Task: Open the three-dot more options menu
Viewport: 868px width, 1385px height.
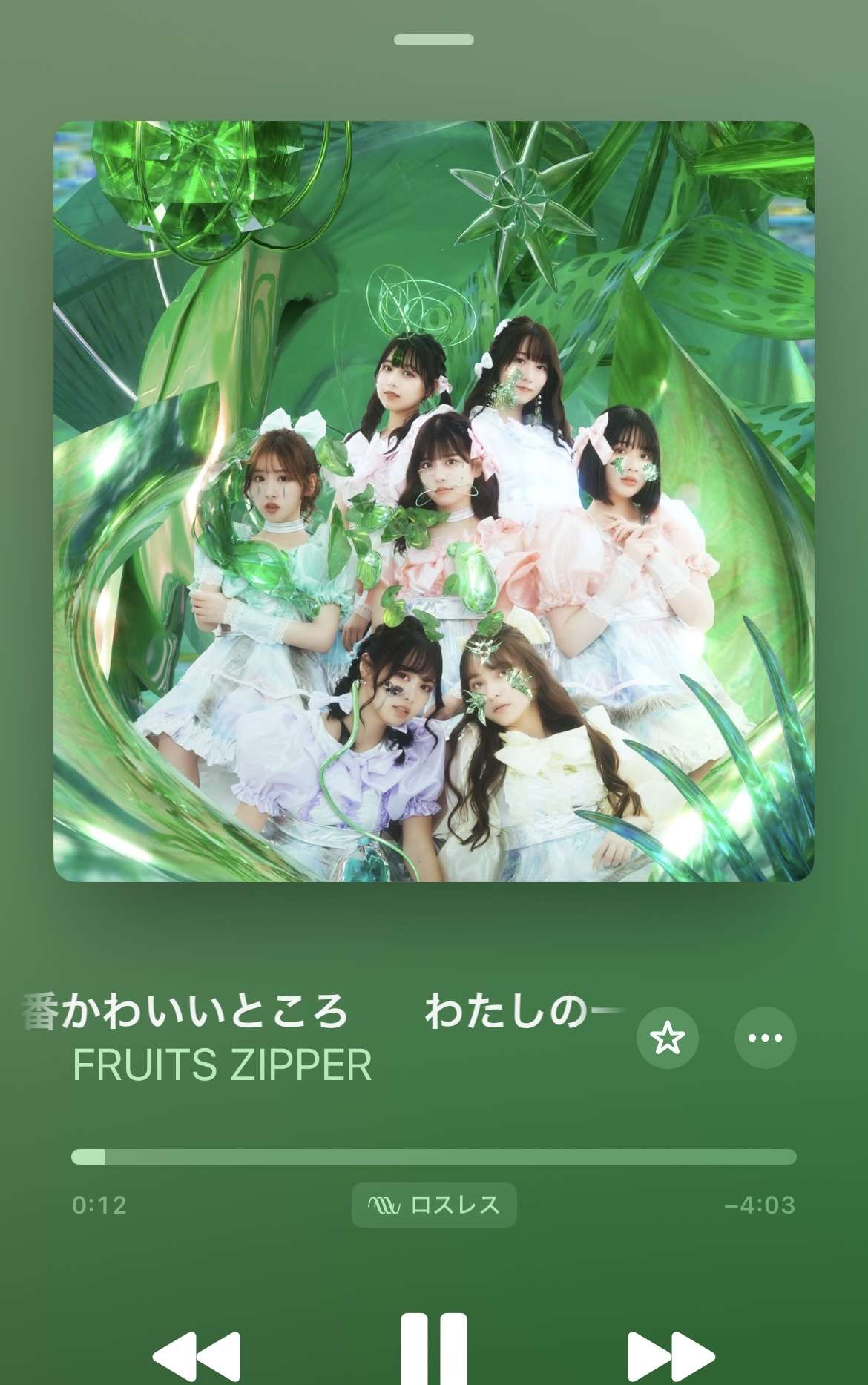Action: pos(765,1038)
